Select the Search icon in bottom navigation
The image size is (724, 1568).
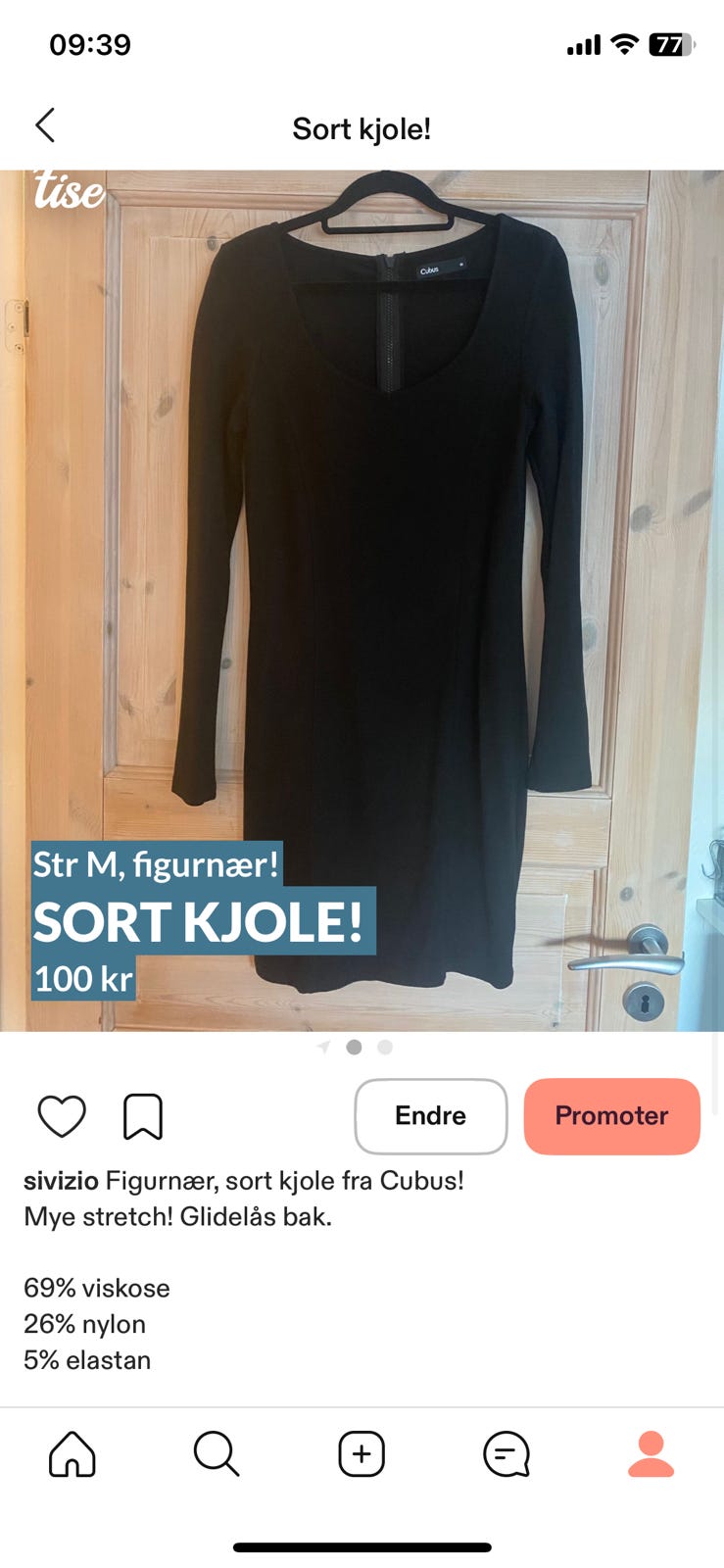pos(217,1454)
